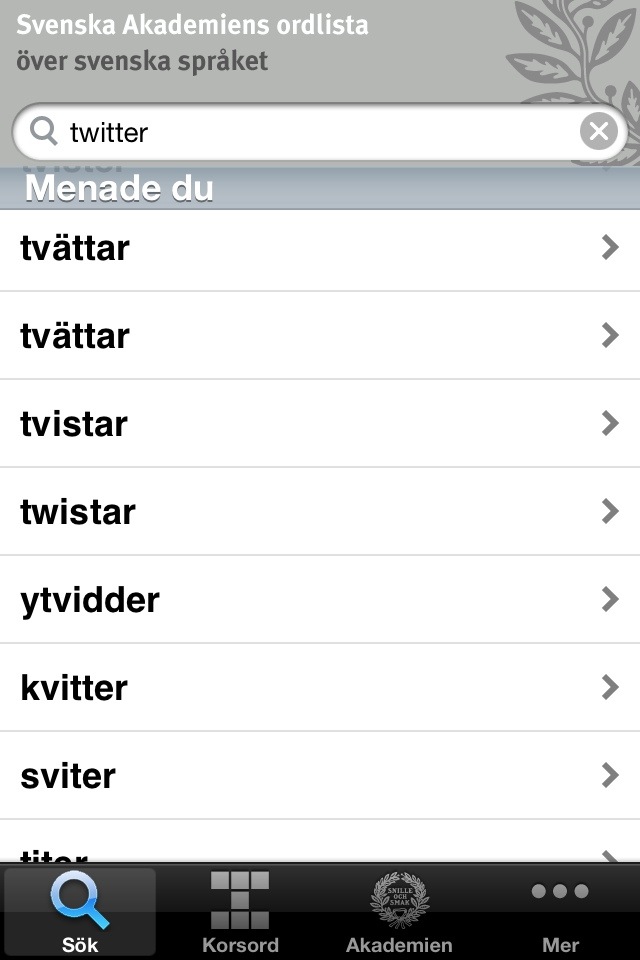640x960 pixels.
Task: Open the entry for ytvidder
Action: point(320,599)
